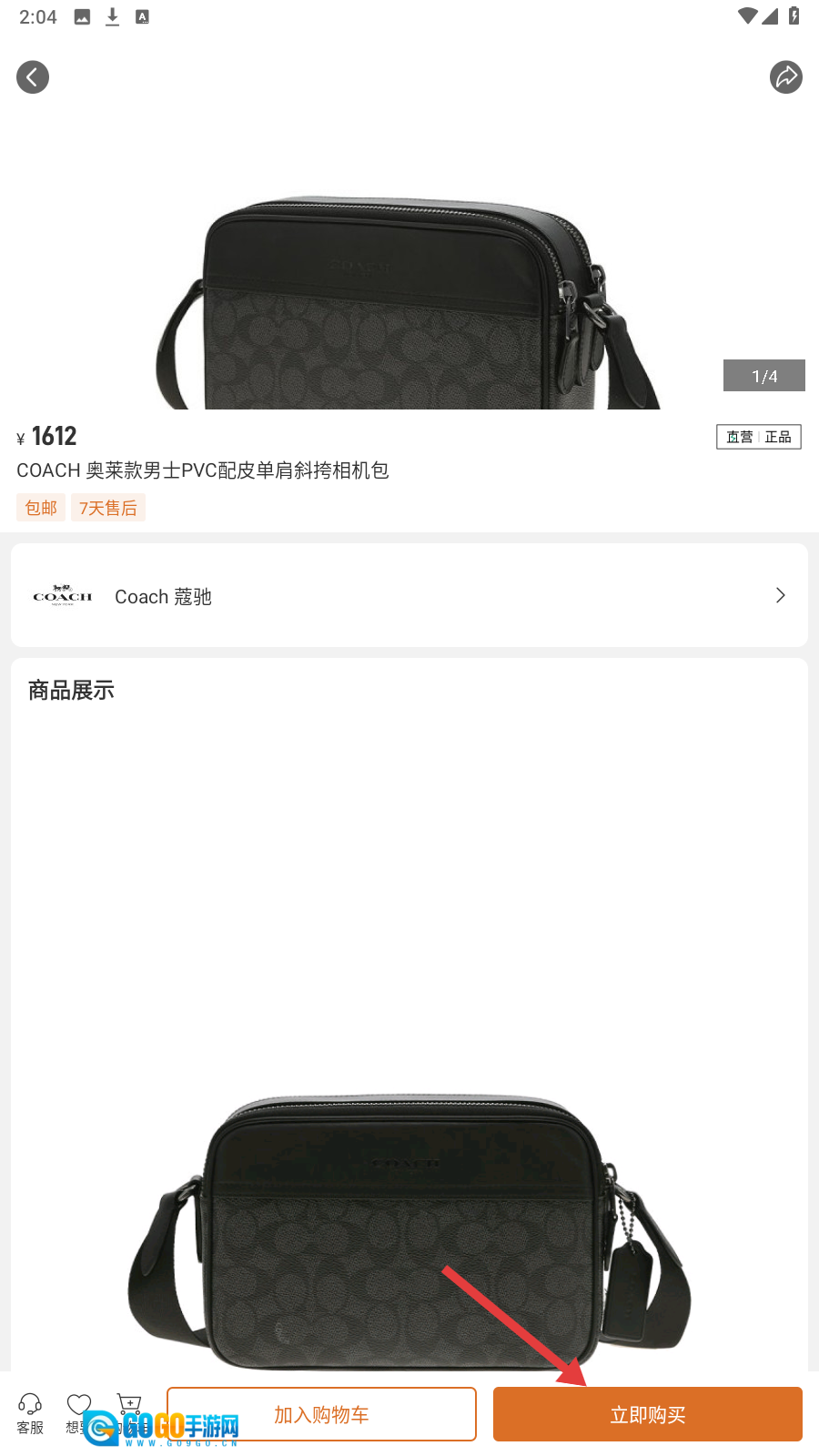
Task: Tap 加入购物车 to add to cart
Action: pyautogui.click(x=321, y=1414)
